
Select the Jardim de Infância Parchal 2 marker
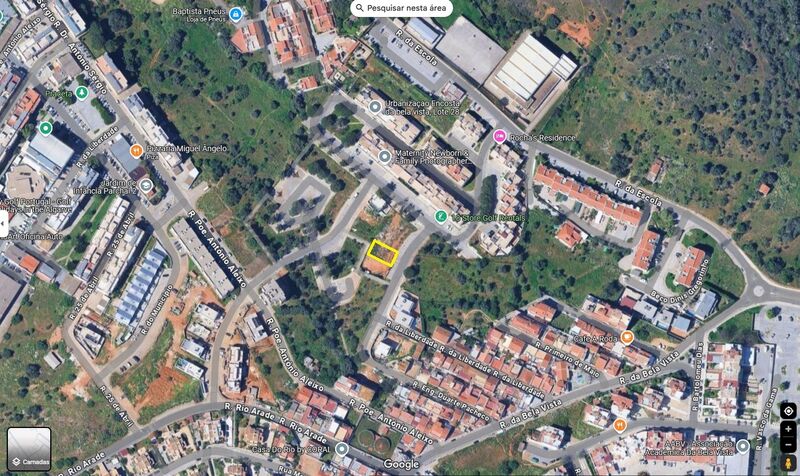(x=147, y=185)
